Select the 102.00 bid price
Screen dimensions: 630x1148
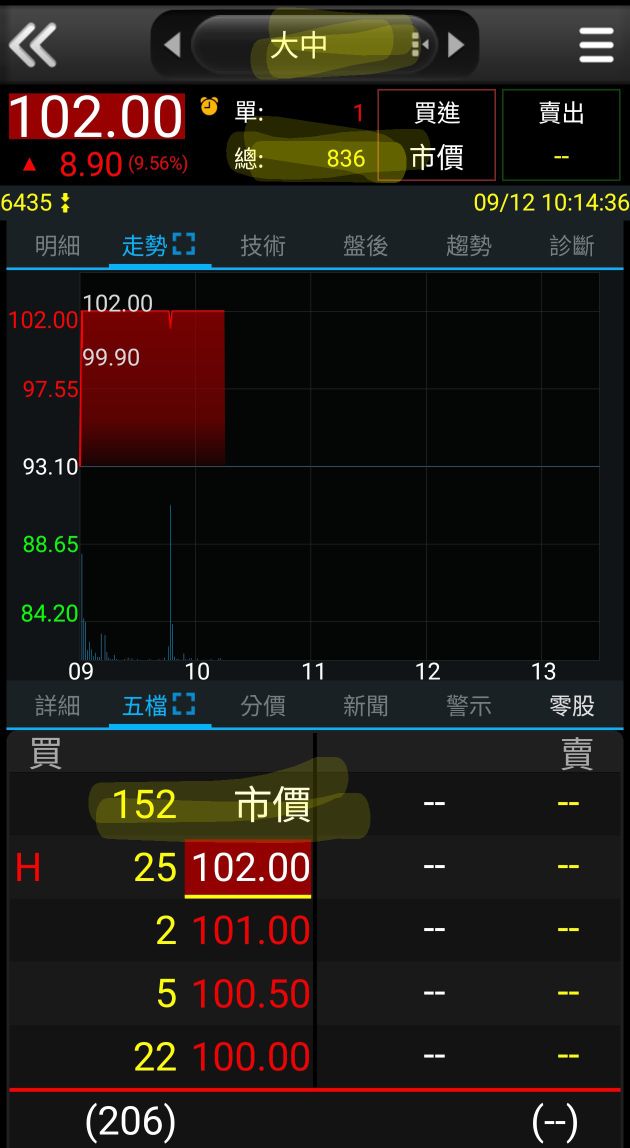coord(248,867)
